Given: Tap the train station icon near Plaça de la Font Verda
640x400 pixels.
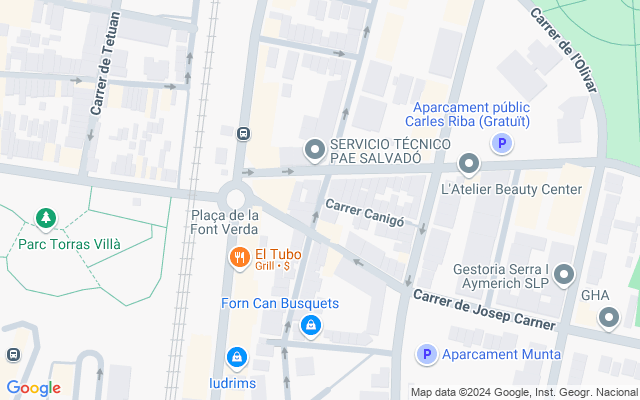Looking at the screenshot, I should pos(243,133).
